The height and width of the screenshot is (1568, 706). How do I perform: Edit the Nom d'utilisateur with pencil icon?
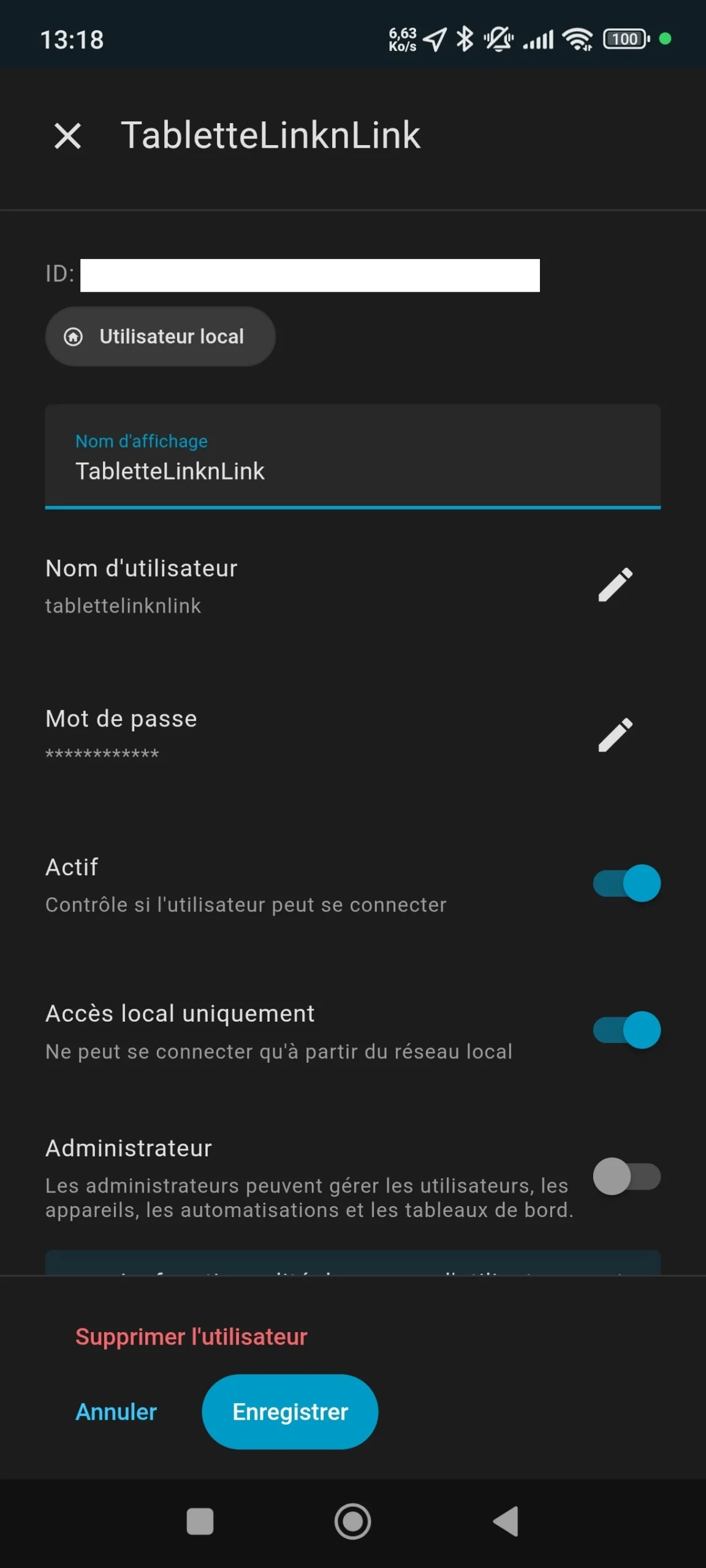[x=615, y=585]
